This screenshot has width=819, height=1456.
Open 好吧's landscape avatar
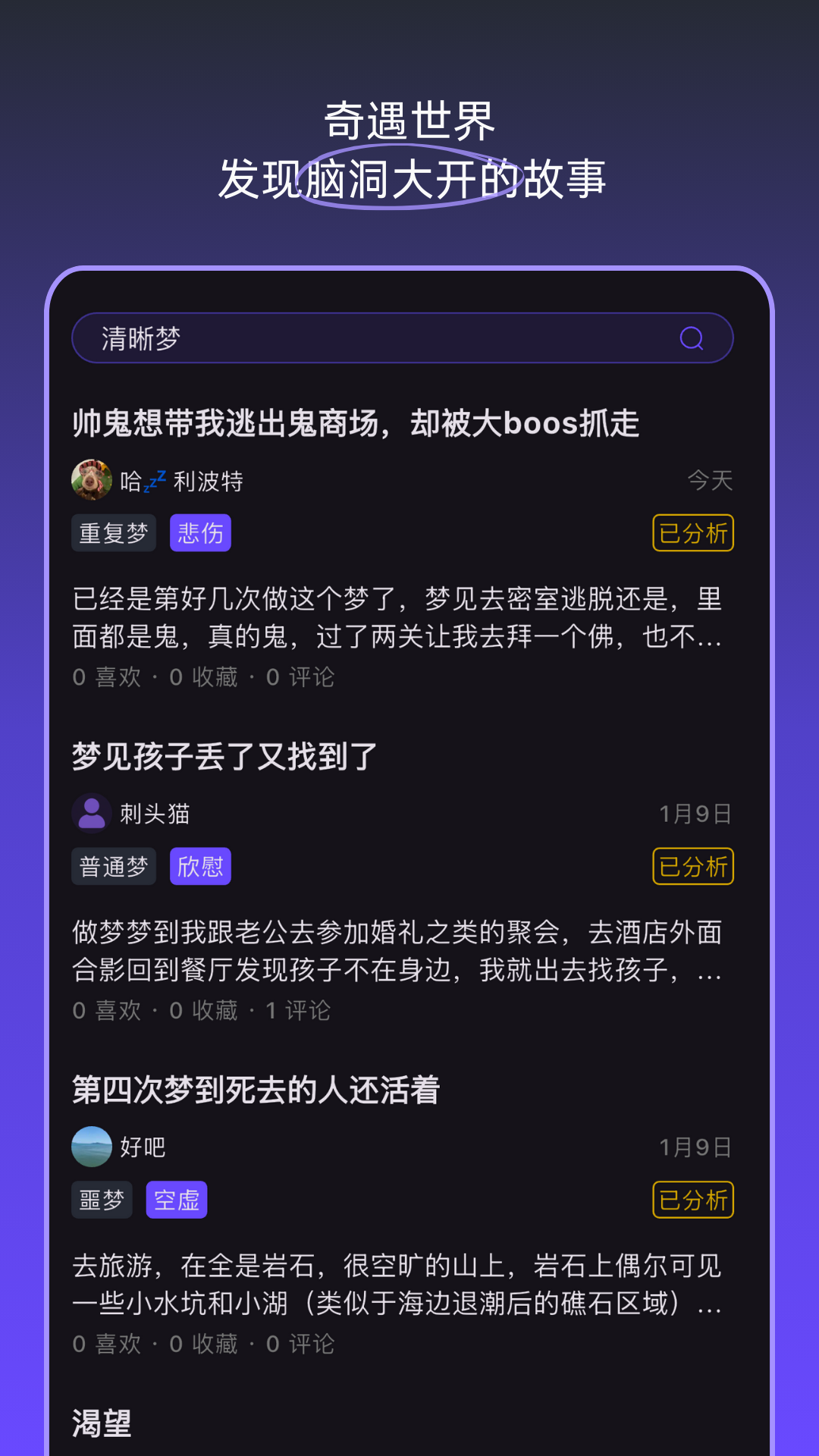pos(91,1146)
